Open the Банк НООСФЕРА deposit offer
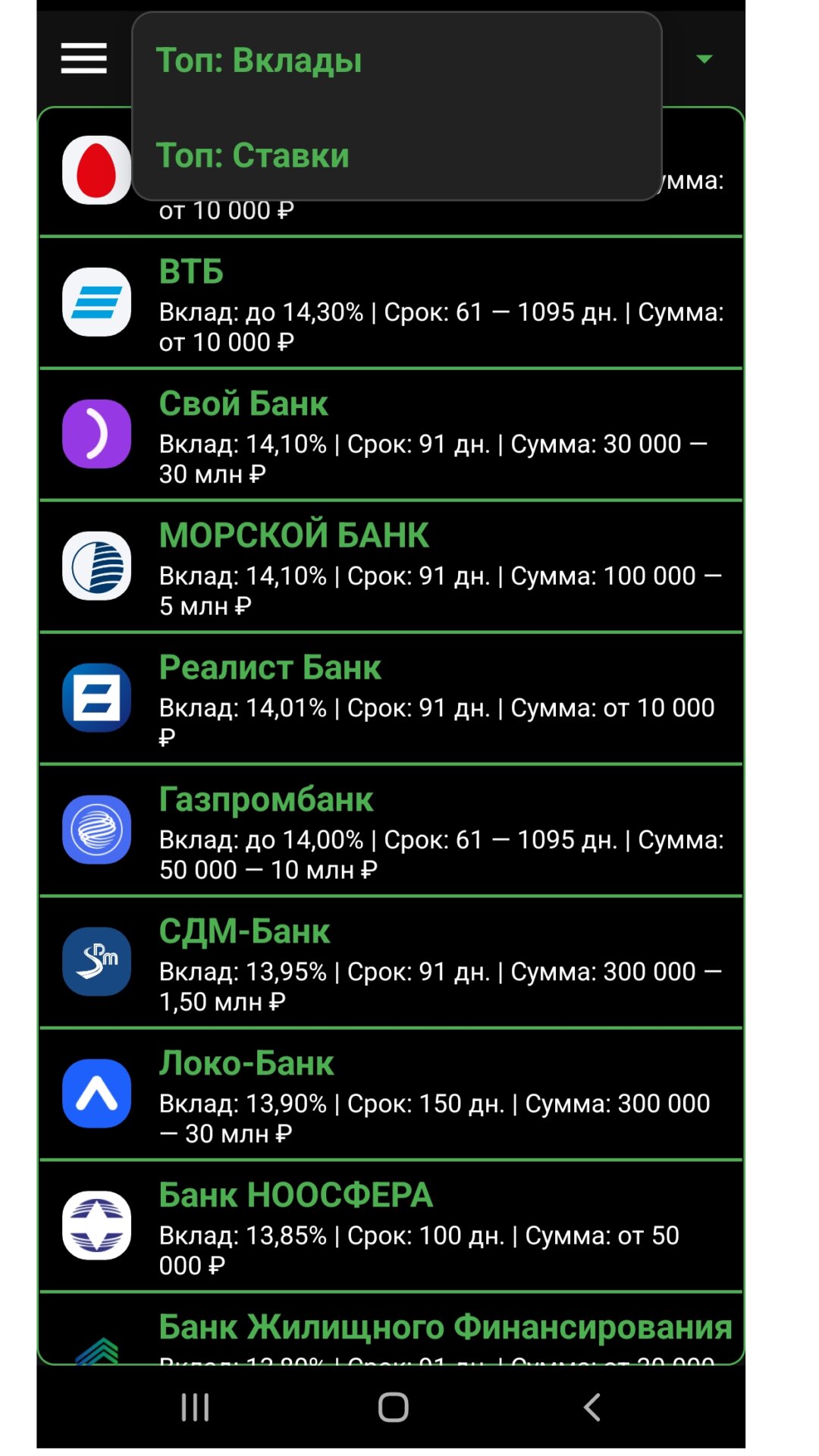 pos(391,1227)
